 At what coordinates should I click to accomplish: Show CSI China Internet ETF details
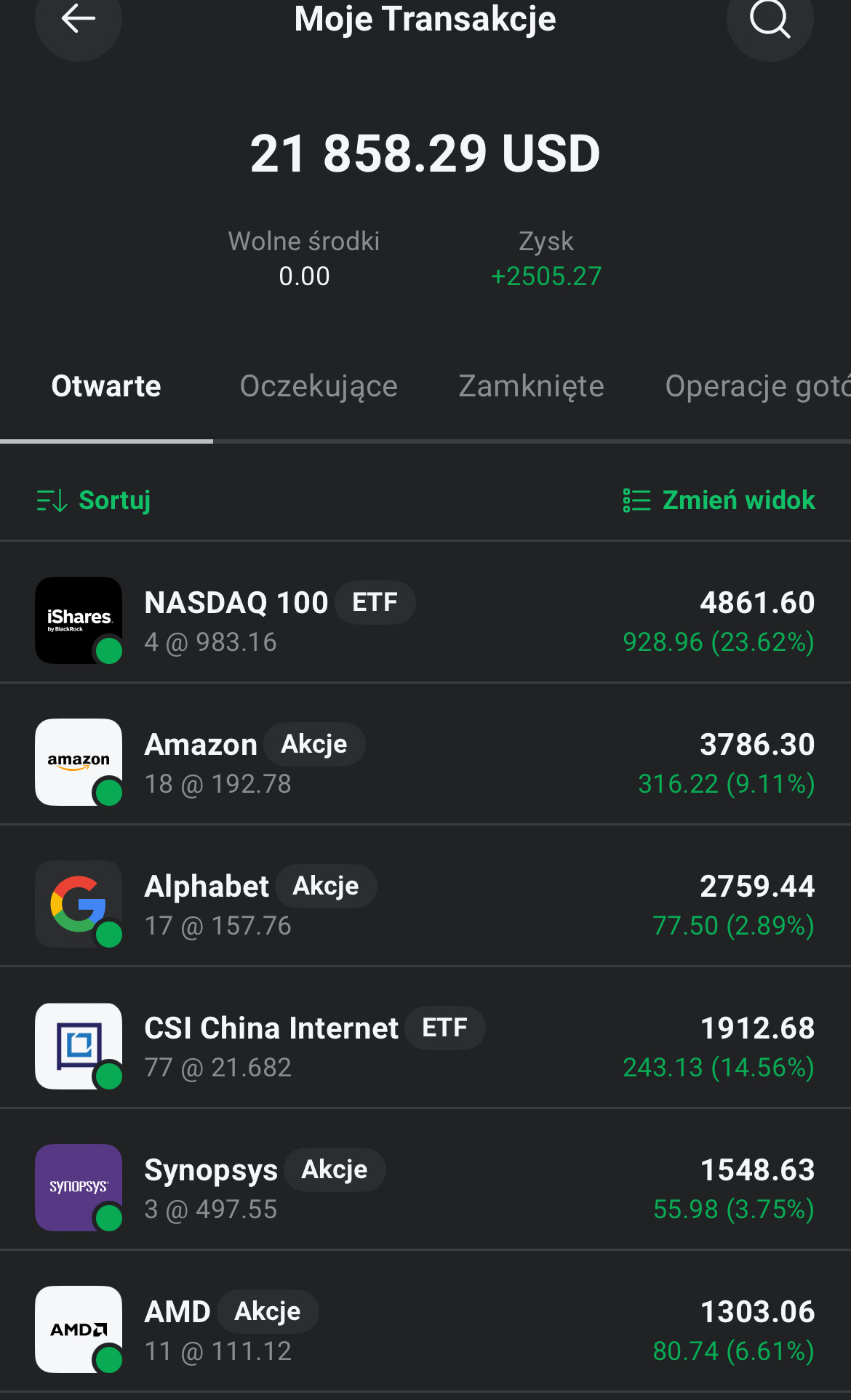tap(425, 1046)
